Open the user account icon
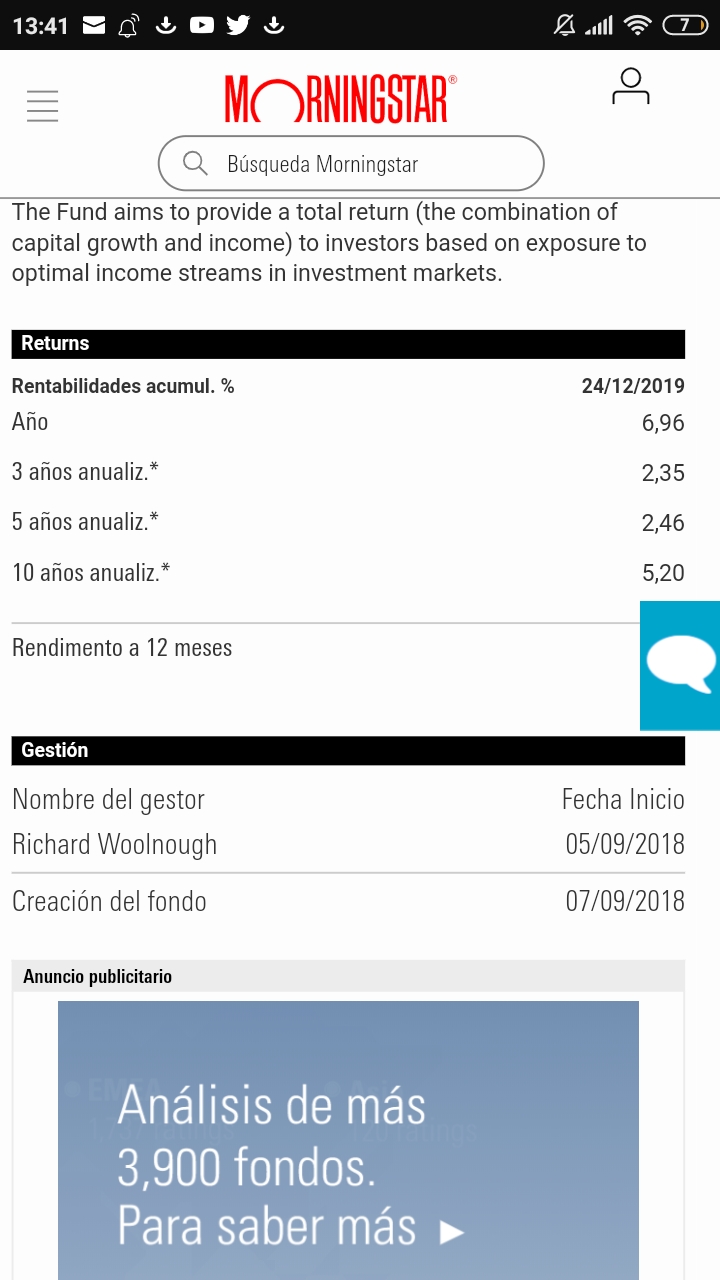The image size is (720, 1280). coord(631,86)
